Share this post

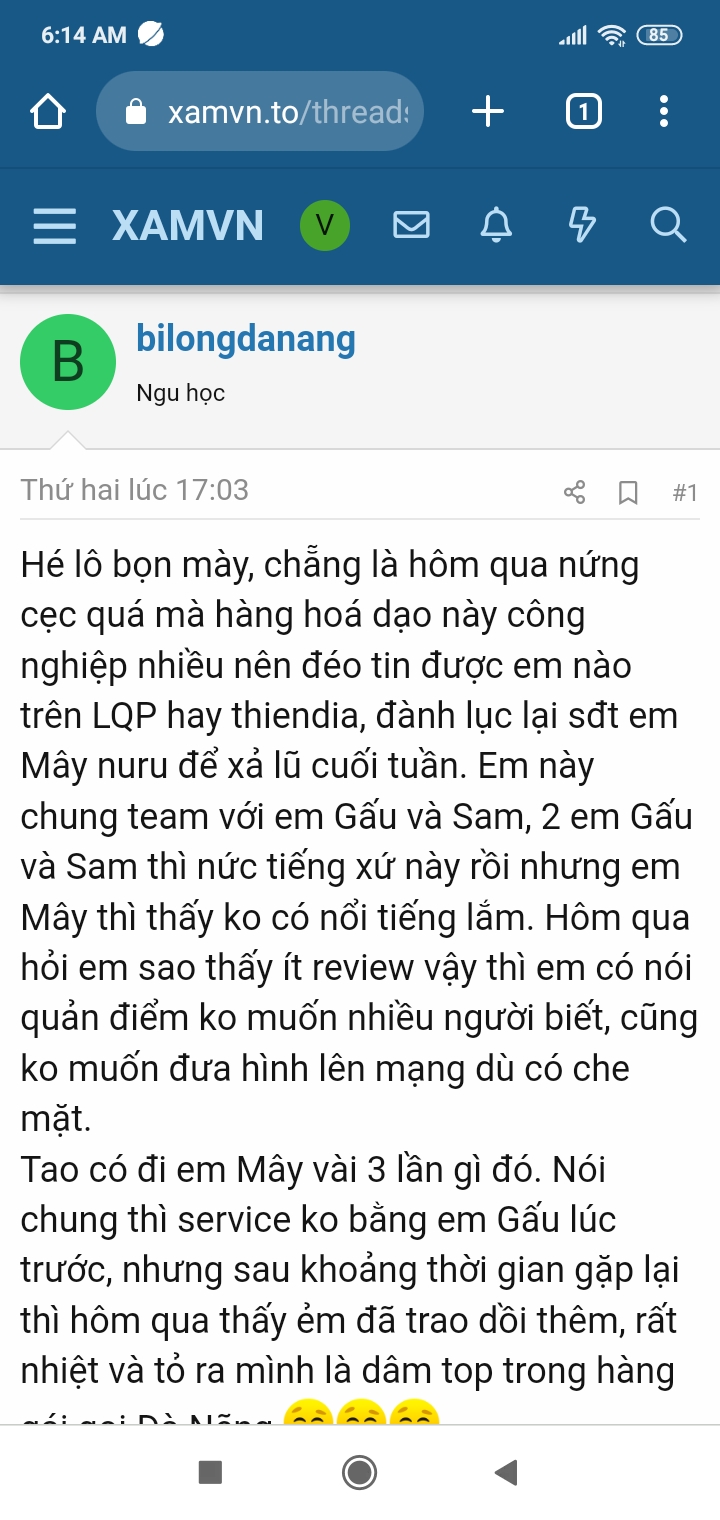pos(574,492)
